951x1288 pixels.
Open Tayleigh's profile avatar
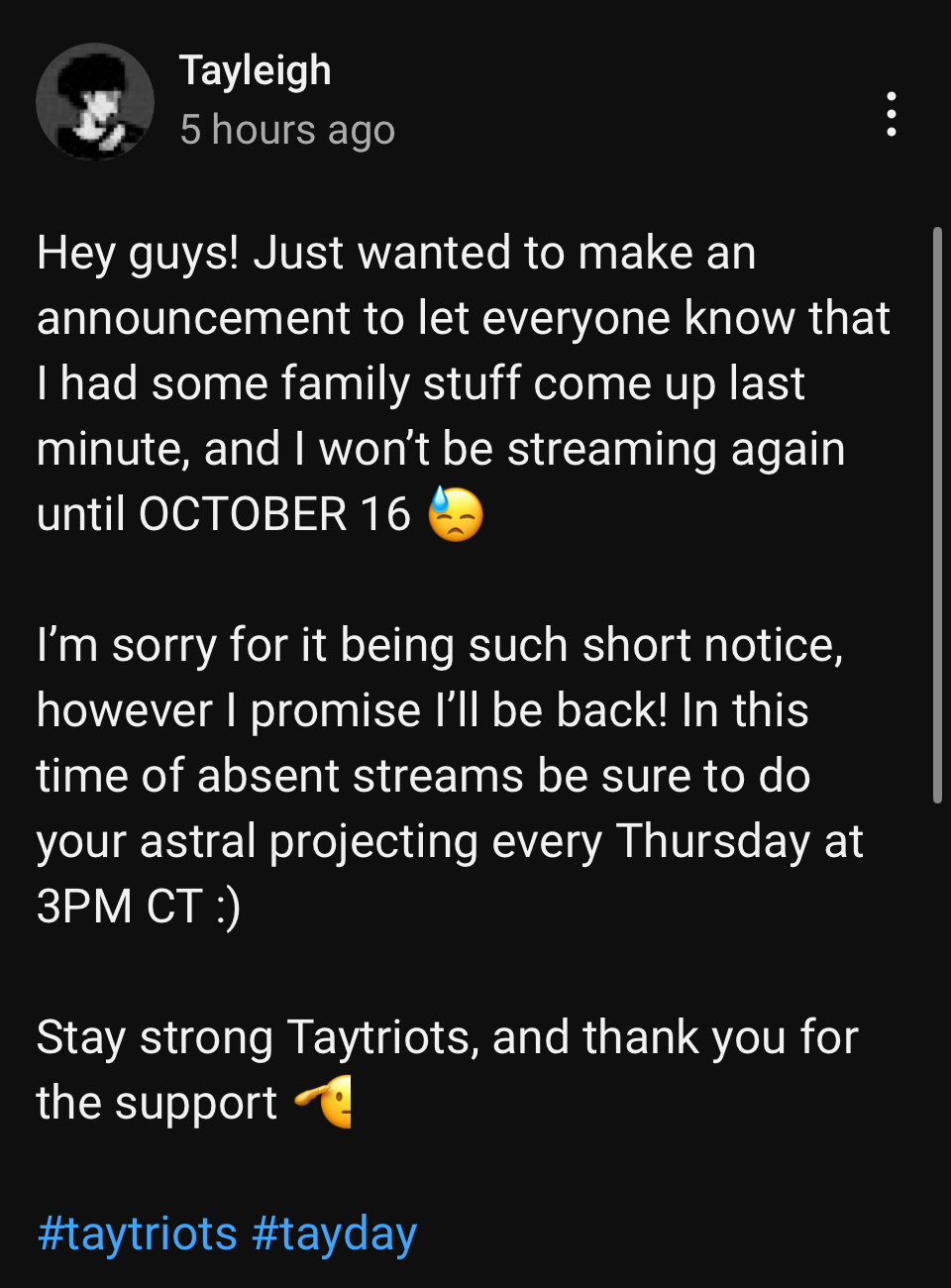click(x=95, y=102)
